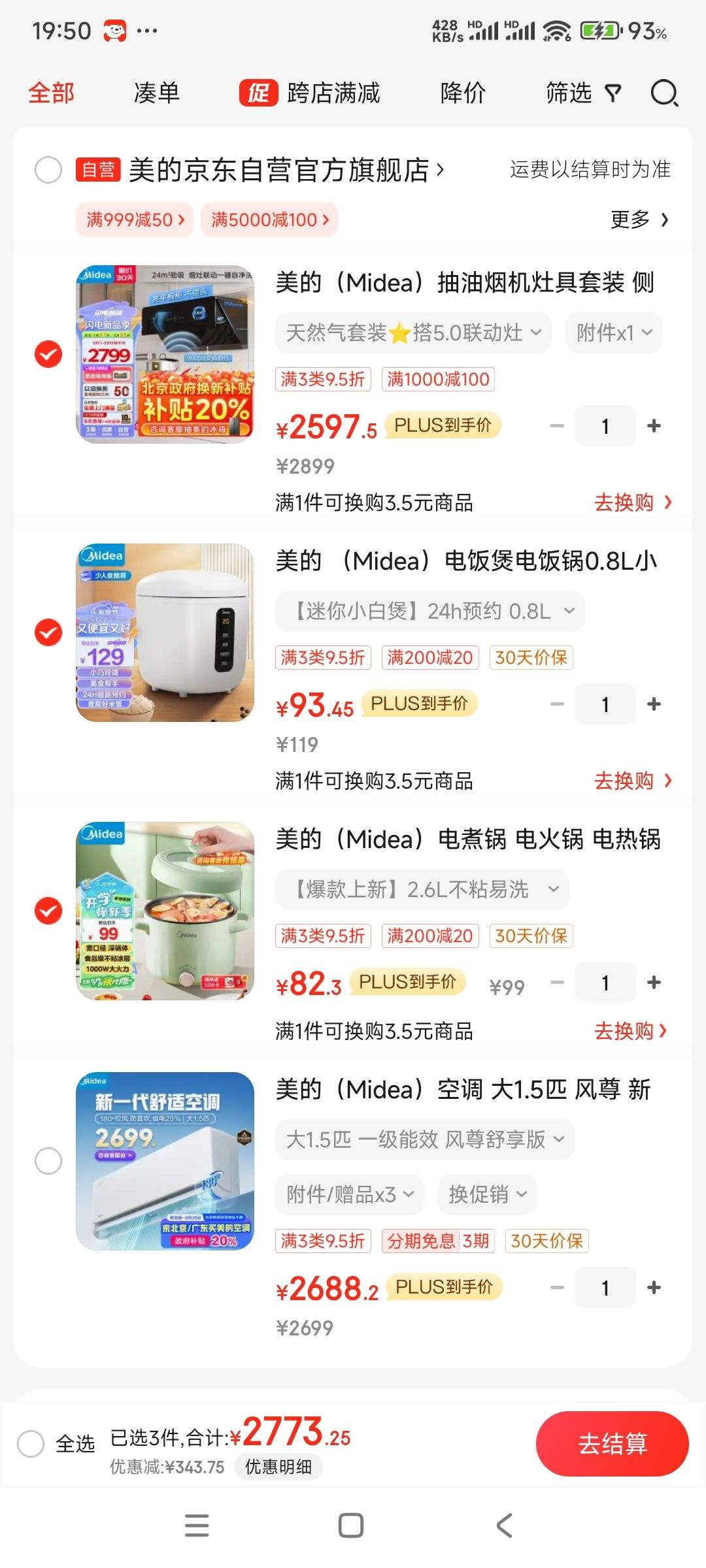Select all items from the 美的 store
The width and height of the screenshot is (706, 1568).
(48, 170)
